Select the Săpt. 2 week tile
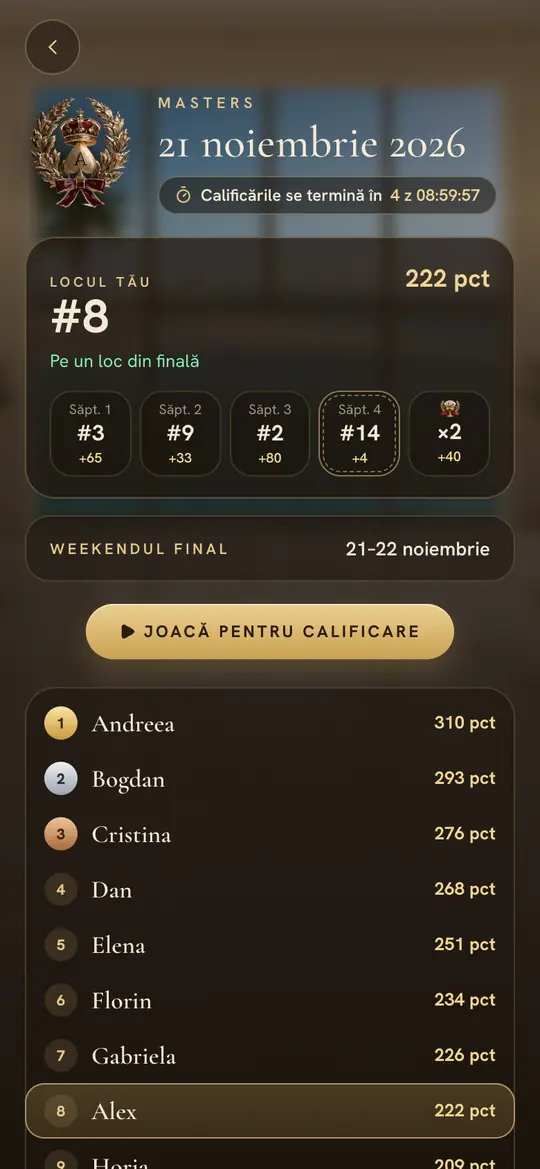Image resolution: width=540 pixels, height=1169 pixels. click(180, 434)
